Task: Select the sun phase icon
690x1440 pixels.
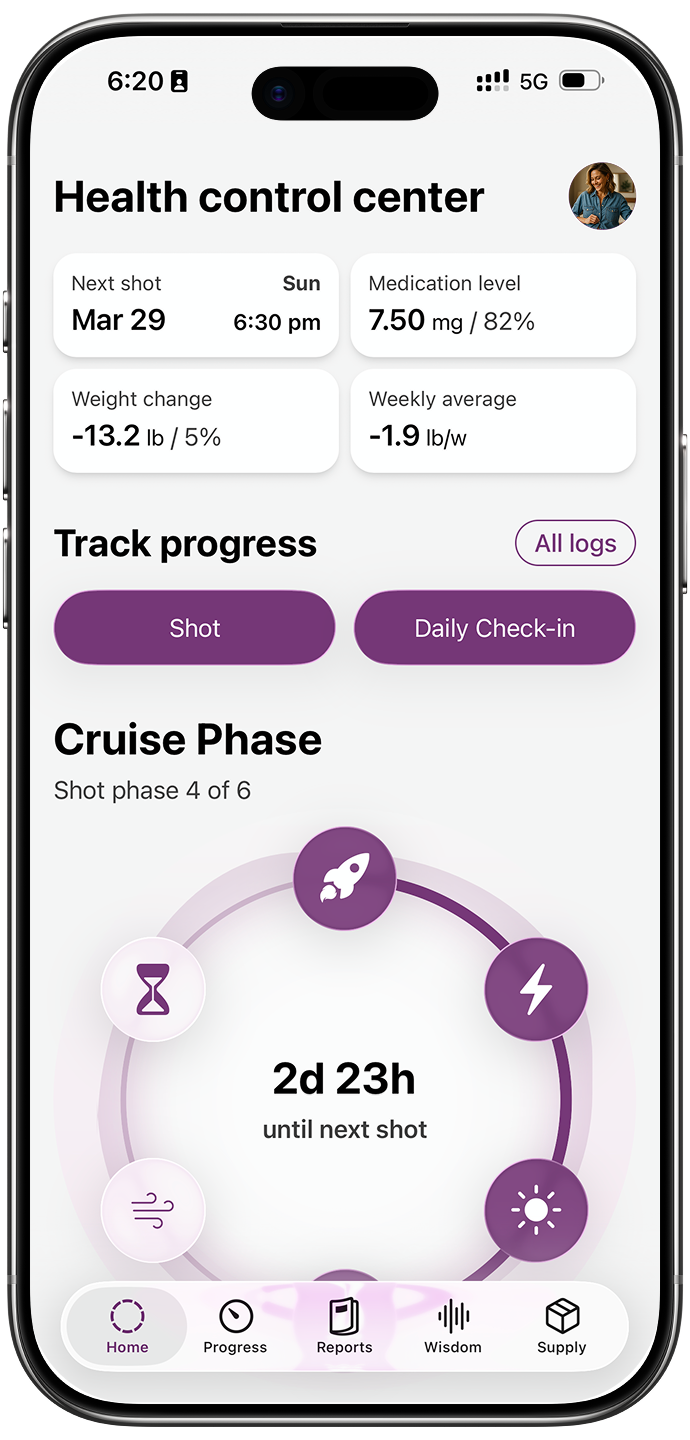Action: pos(536,1210)
